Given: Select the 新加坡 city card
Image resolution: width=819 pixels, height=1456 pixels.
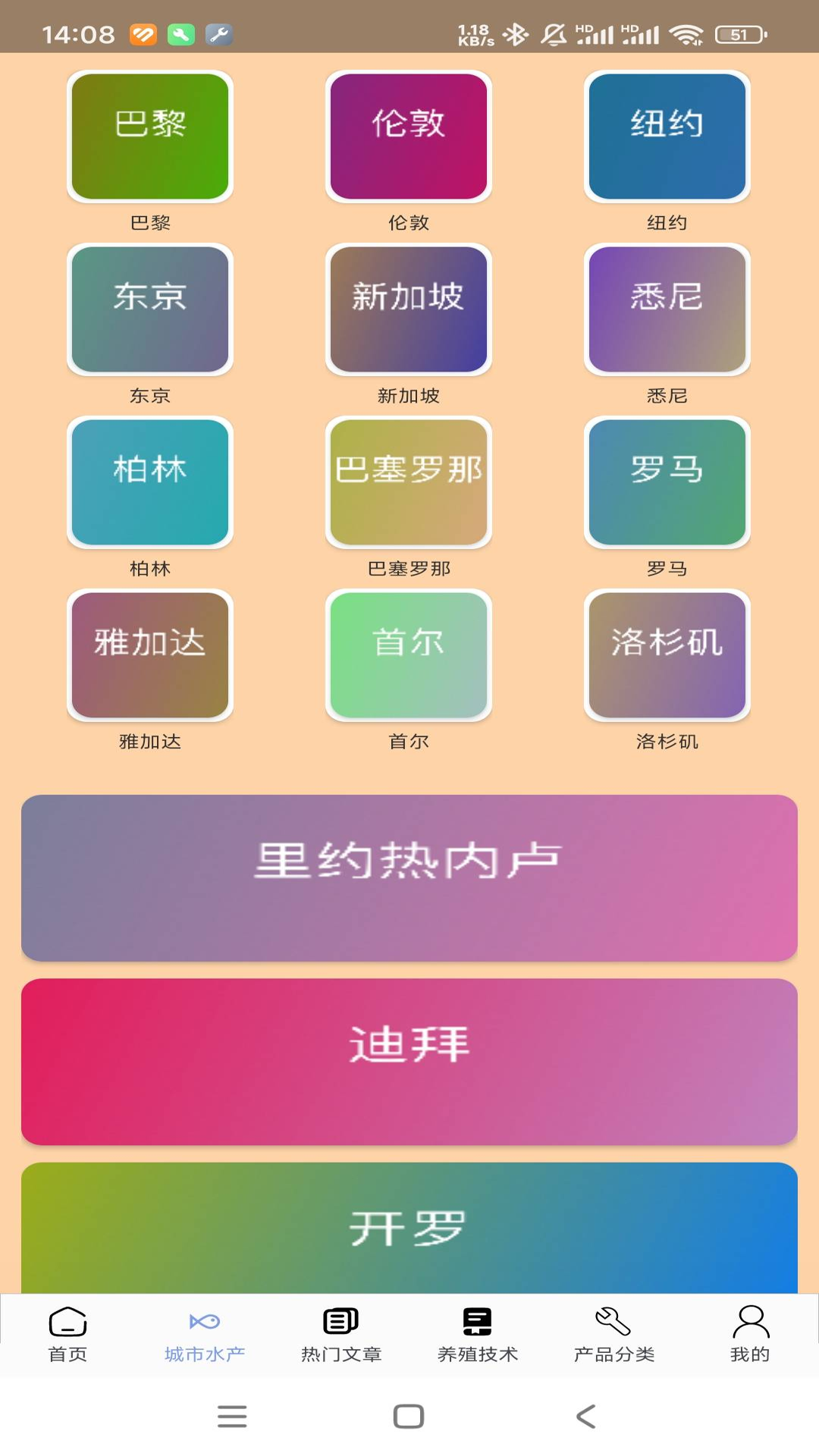Looking at the screenshot, I should 408,309.
